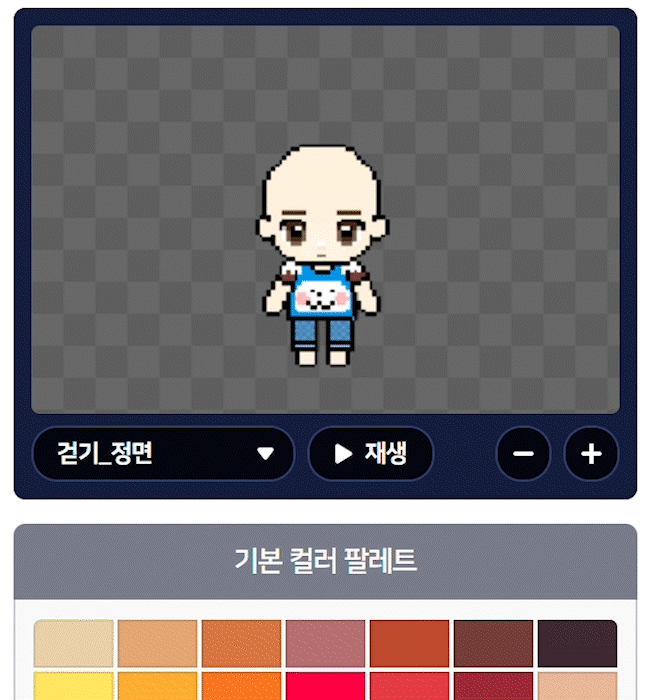Viewport: 650px width, 700px height.
Task: Choose the dark plum color swatch
Action: point(577,643)
